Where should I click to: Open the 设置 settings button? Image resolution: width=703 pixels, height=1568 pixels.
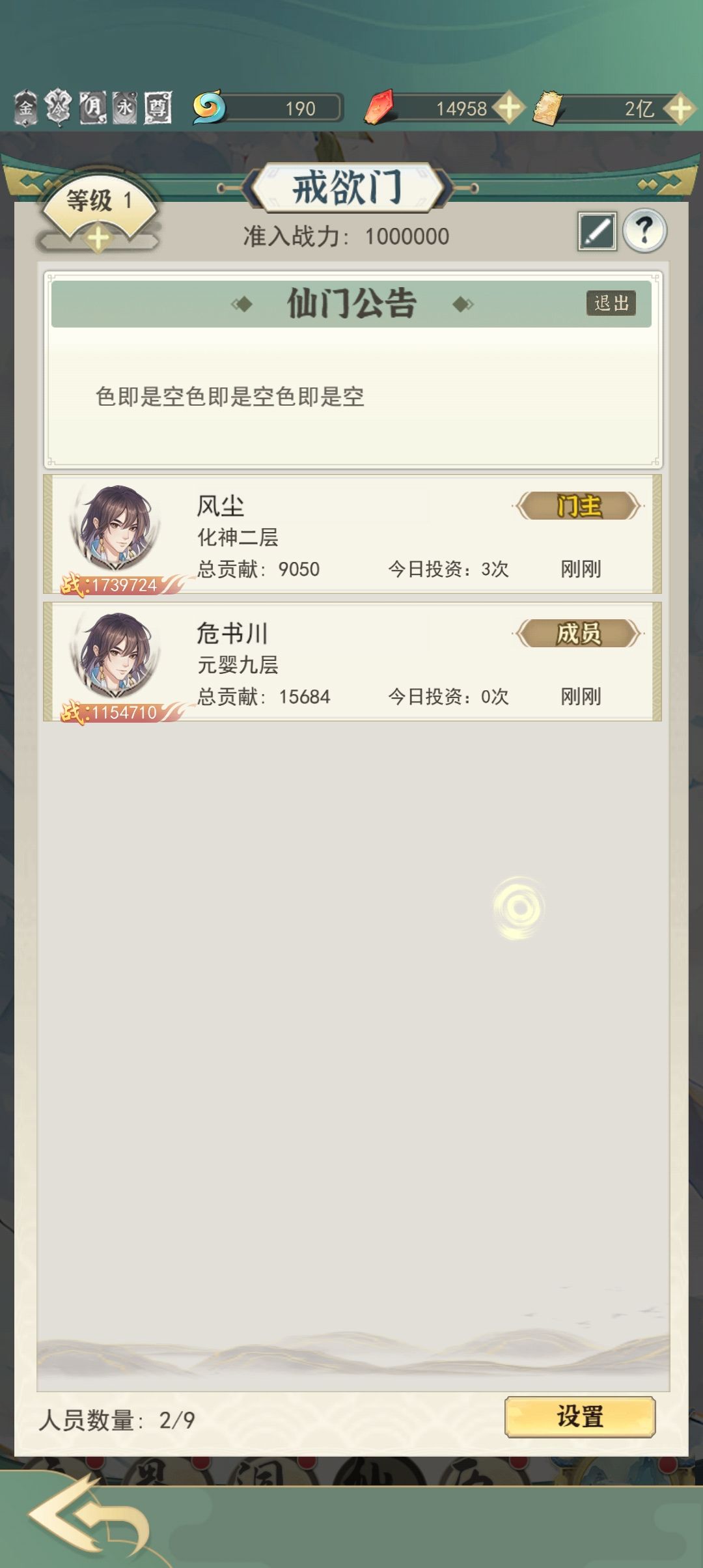pos(580,1417)
